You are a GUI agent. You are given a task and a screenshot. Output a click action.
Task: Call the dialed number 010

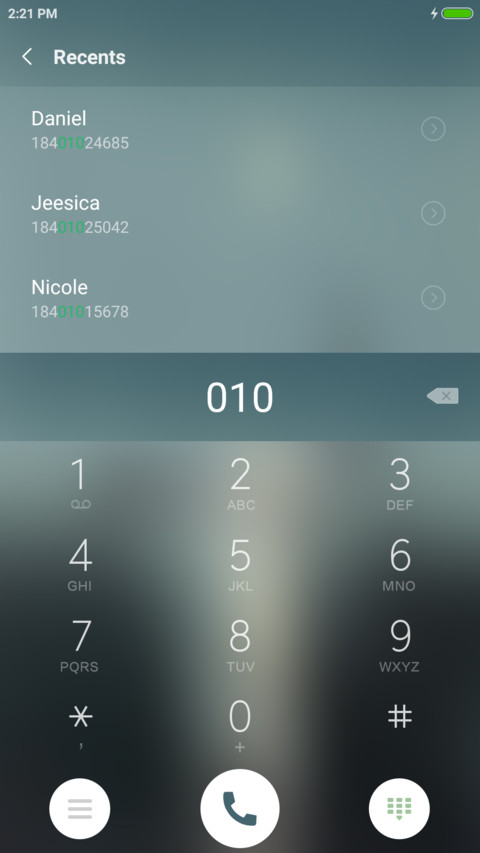pyautogui.click(x=240, y=808)
